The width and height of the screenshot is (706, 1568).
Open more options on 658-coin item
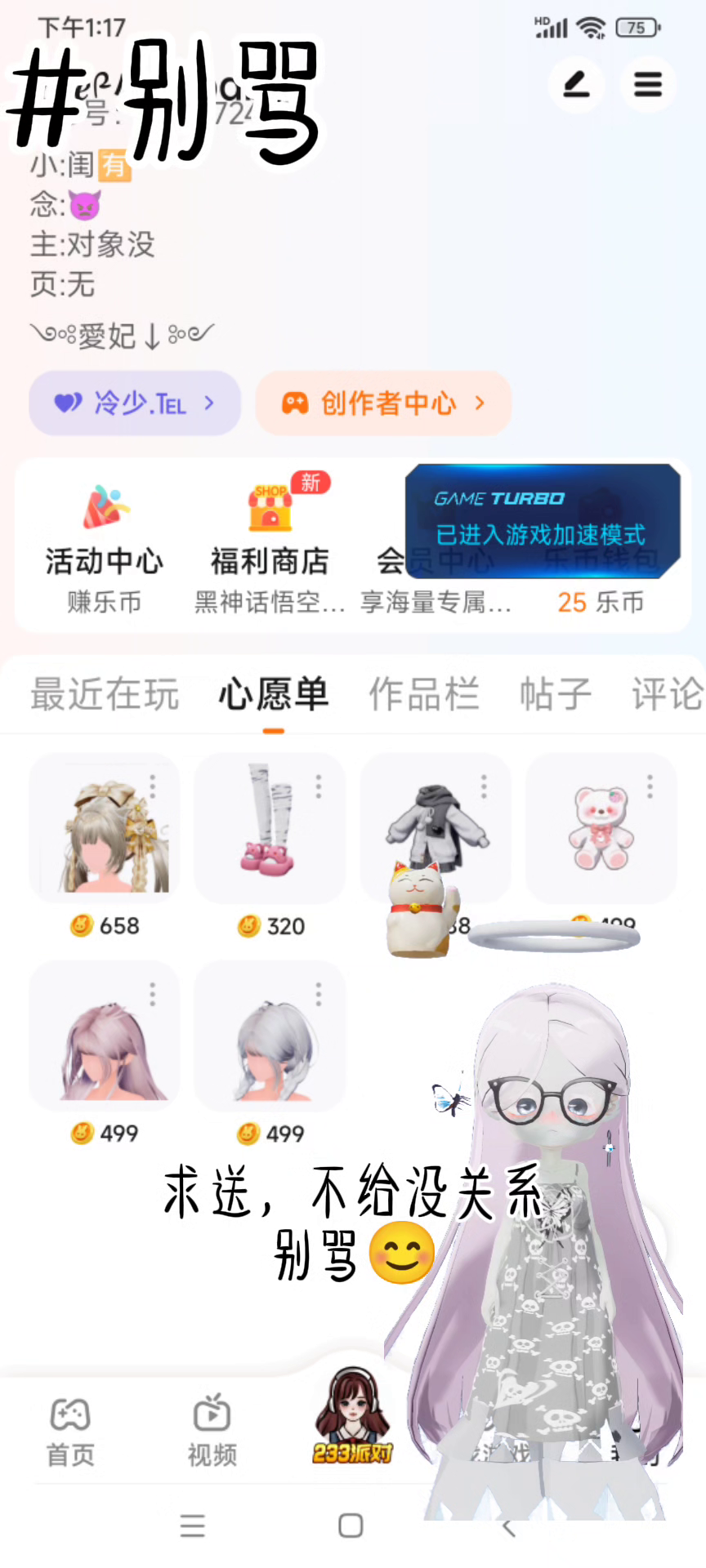(x=153, y=786)
